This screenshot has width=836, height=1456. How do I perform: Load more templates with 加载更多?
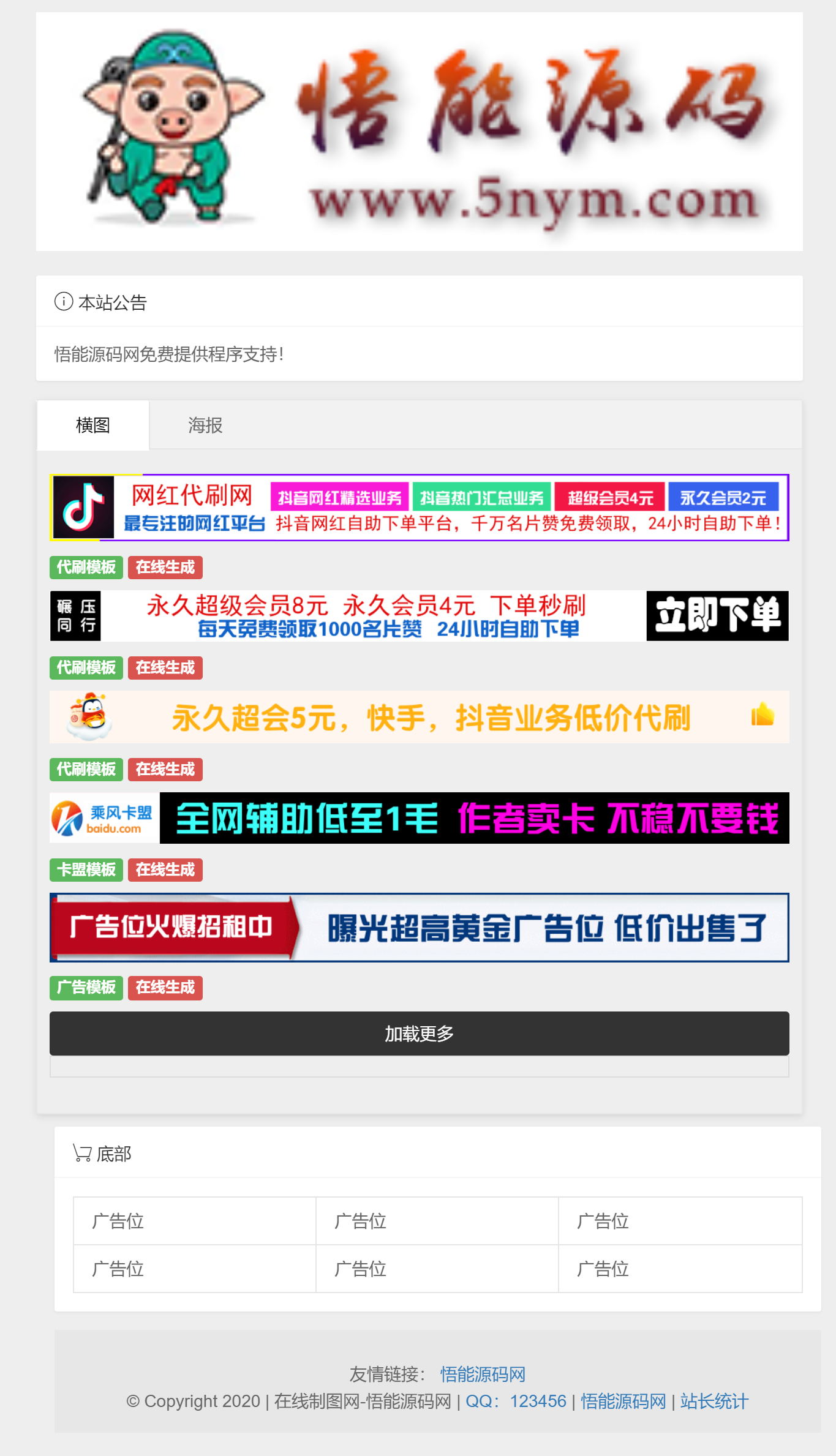tap(420, 1034)
